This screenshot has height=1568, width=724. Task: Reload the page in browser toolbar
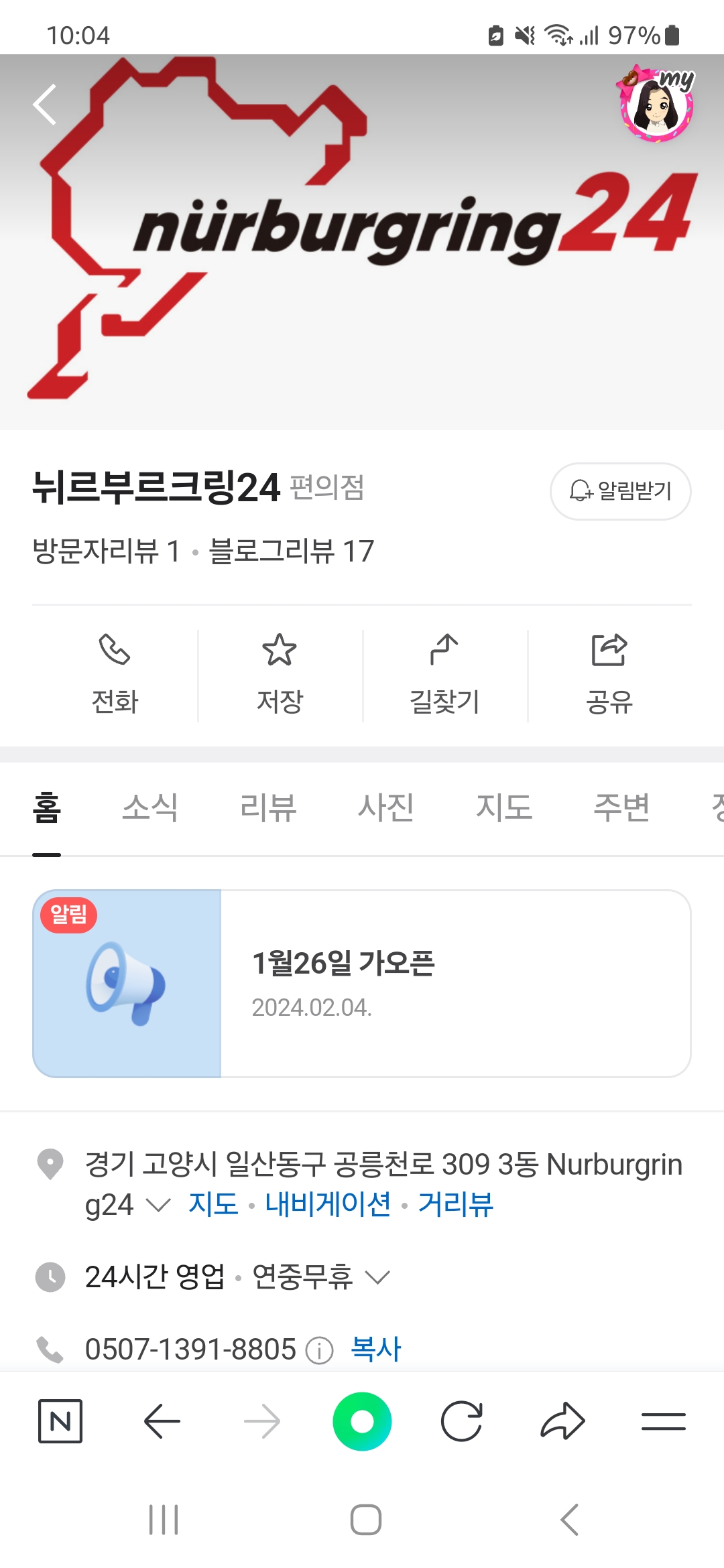462,1421
